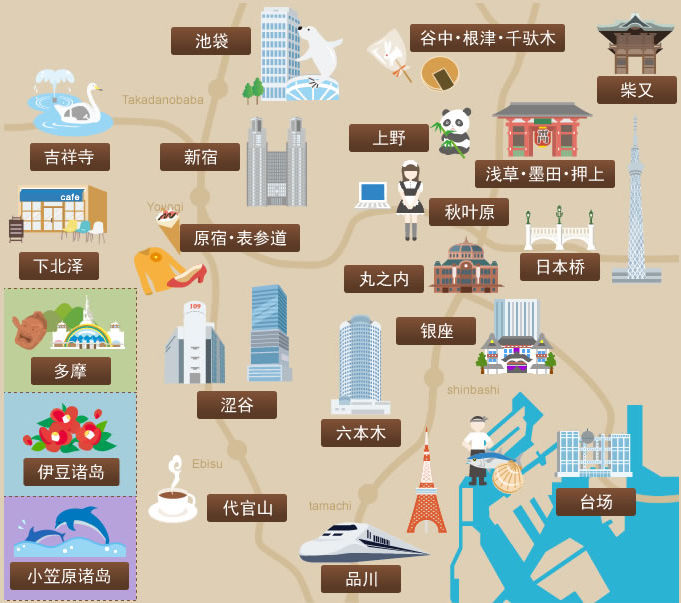Viewport: 681px width, 603px height.
Task: Select 新宿 on the map
Action: (x=200, y=157)
